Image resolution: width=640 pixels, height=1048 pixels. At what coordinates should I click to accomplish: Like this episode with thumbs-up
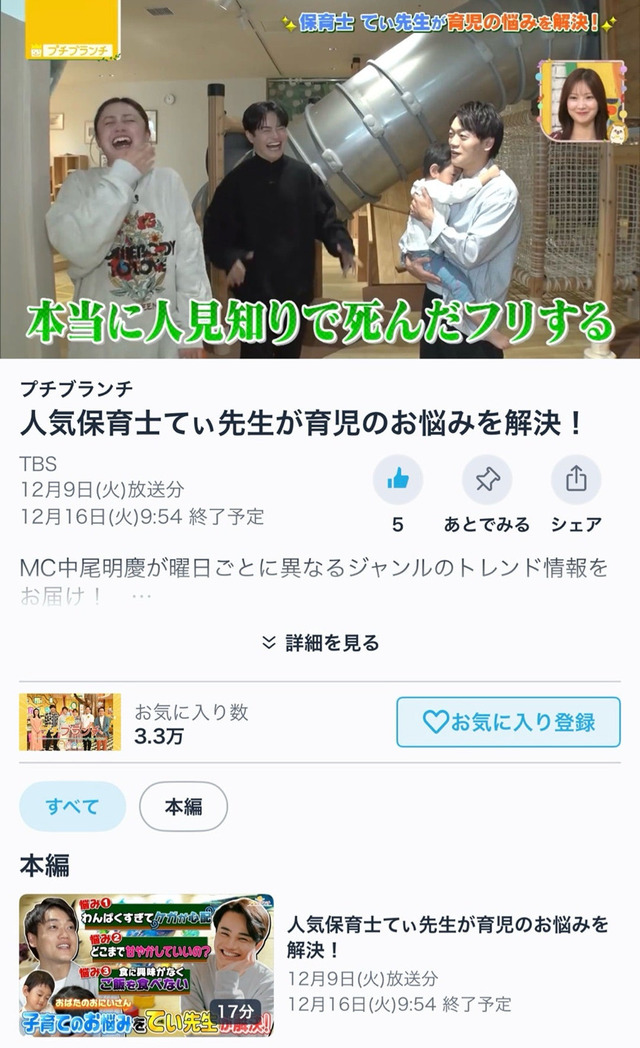[398, 480]
